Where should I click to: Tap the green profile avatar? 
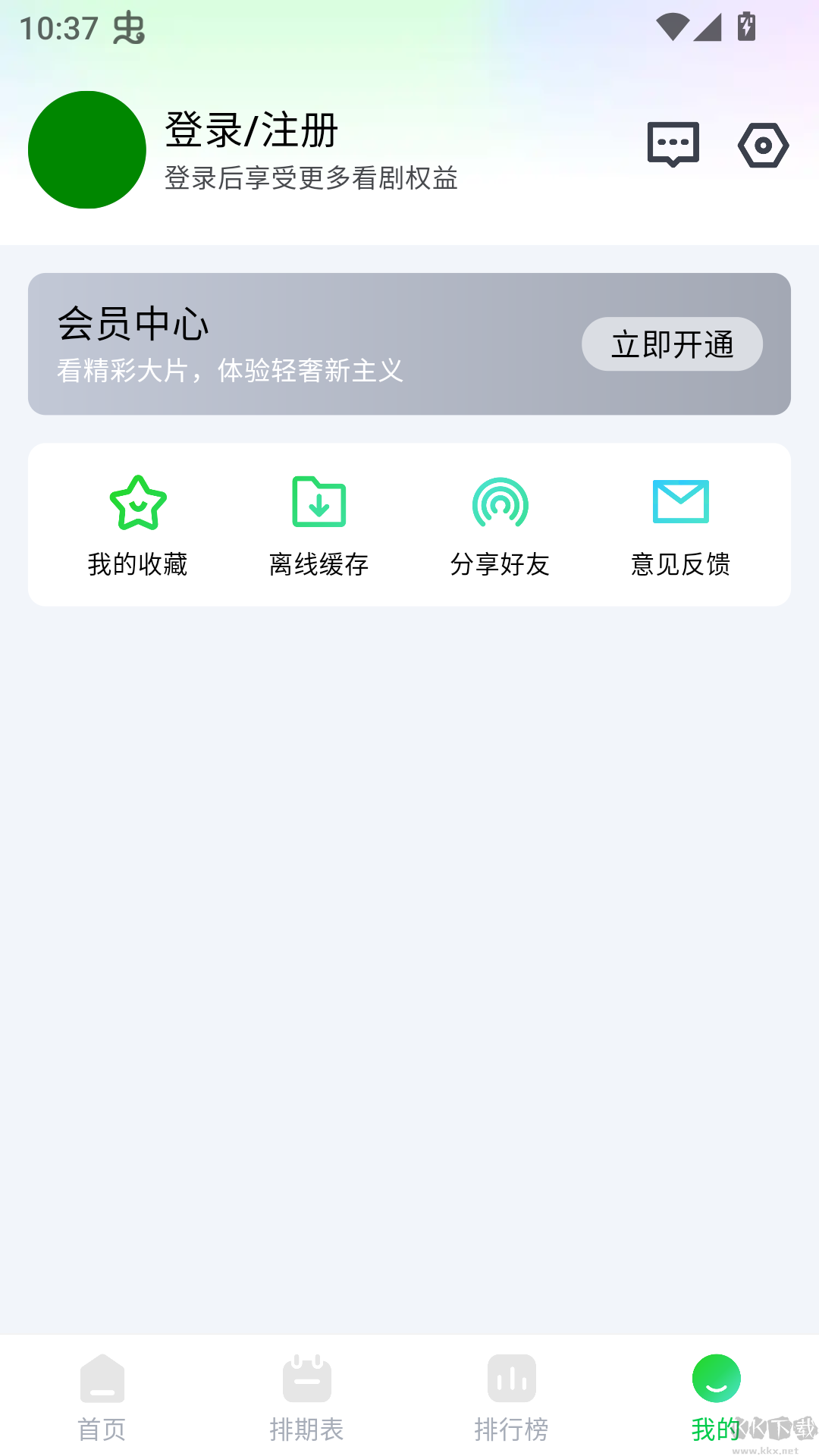(87, 150)
